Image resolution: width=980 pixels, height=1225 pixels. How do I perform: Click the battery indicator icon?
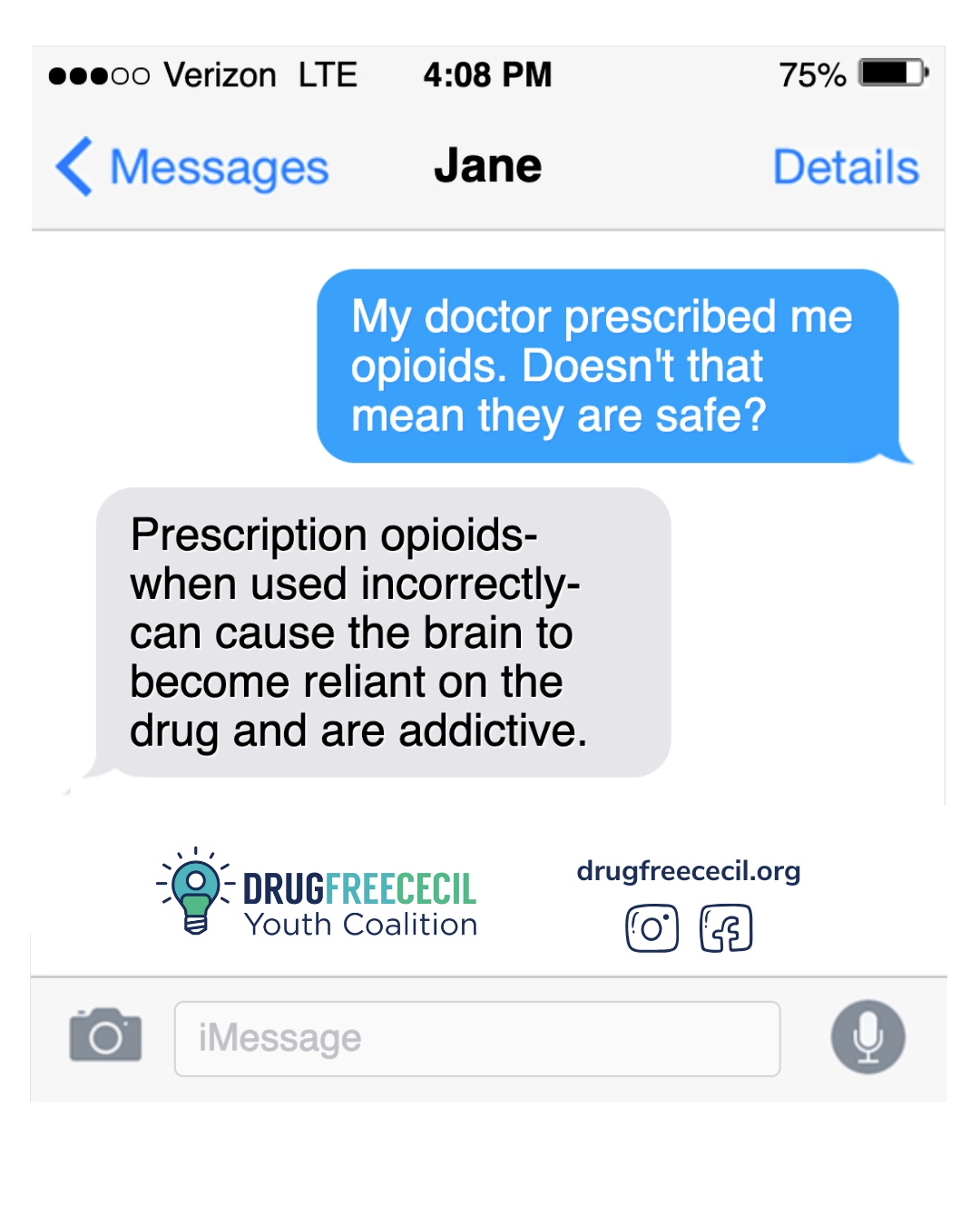coord(890,76)
